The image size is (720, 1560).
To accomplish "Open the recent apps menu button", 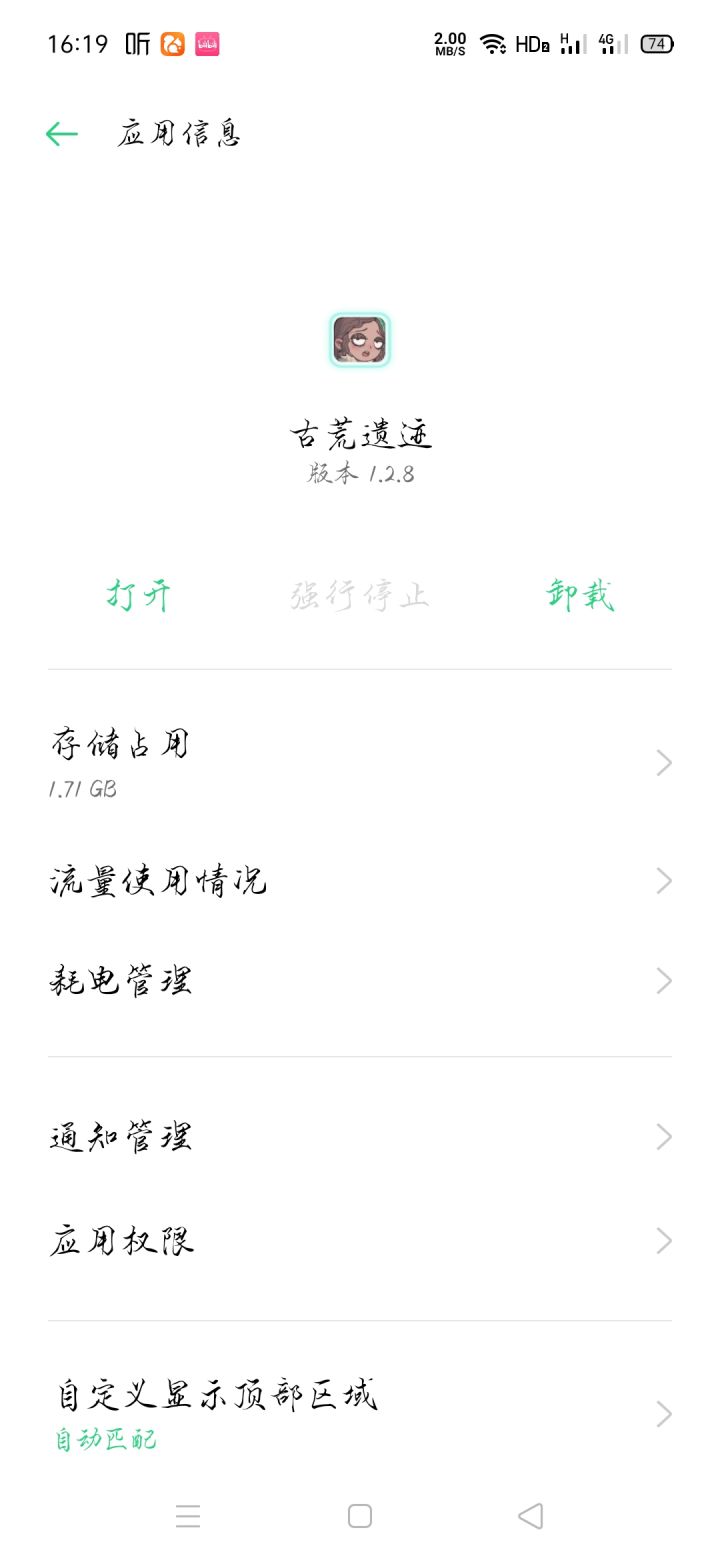I will 188,1516.
